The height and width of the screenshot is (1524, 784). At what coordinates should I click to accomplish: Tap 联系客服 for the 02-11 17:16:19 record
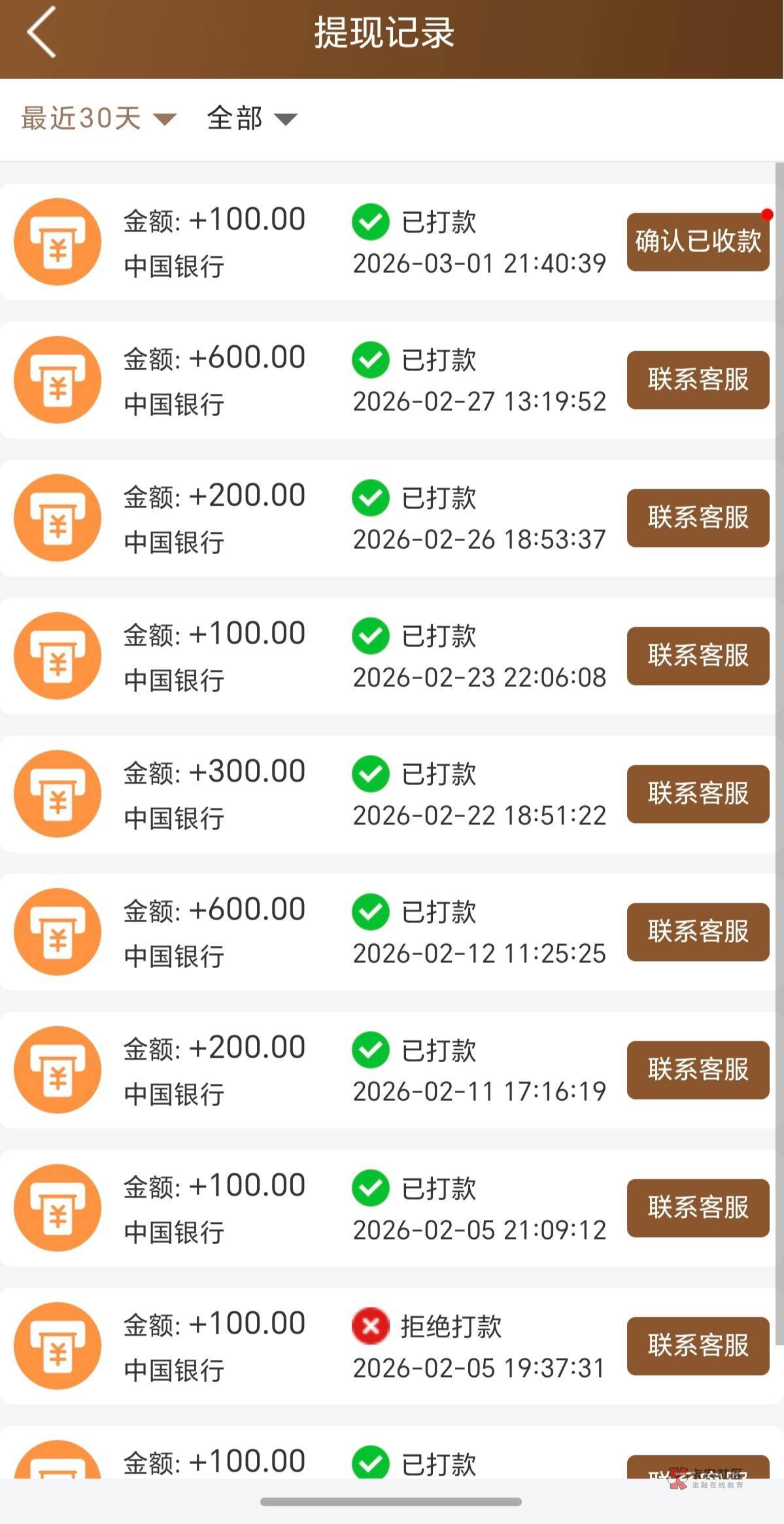click(698, 1069)
